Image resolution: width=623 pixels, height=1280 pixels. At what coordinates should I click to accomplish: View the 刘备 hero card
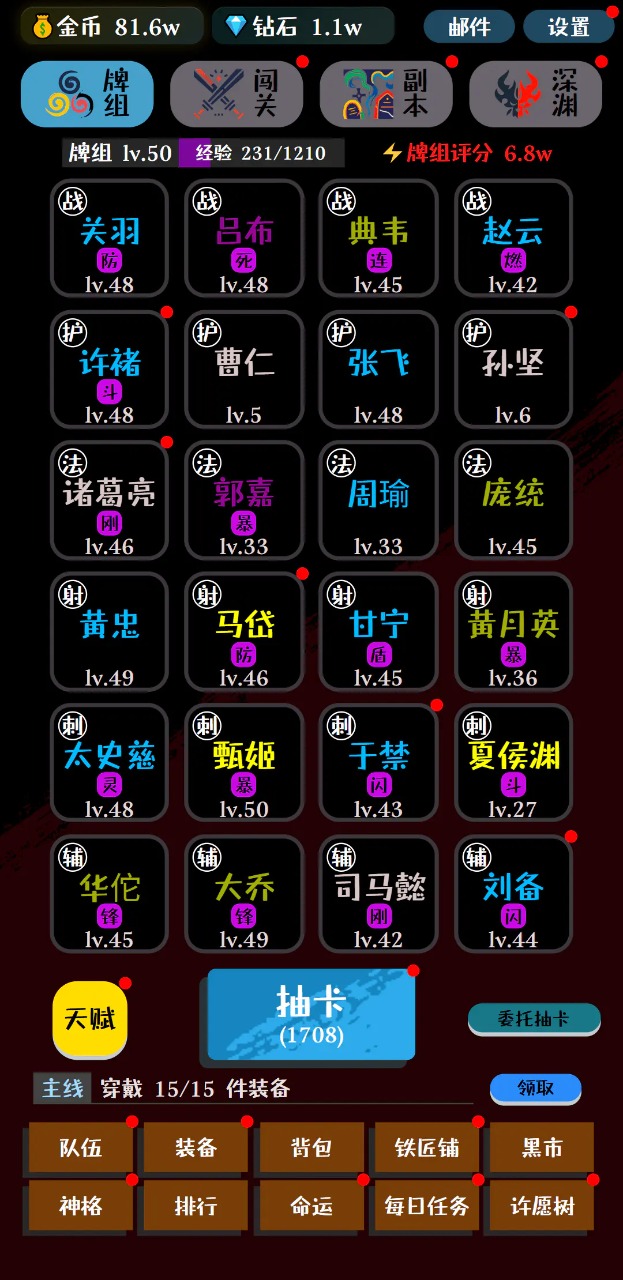tap(513, 893)
